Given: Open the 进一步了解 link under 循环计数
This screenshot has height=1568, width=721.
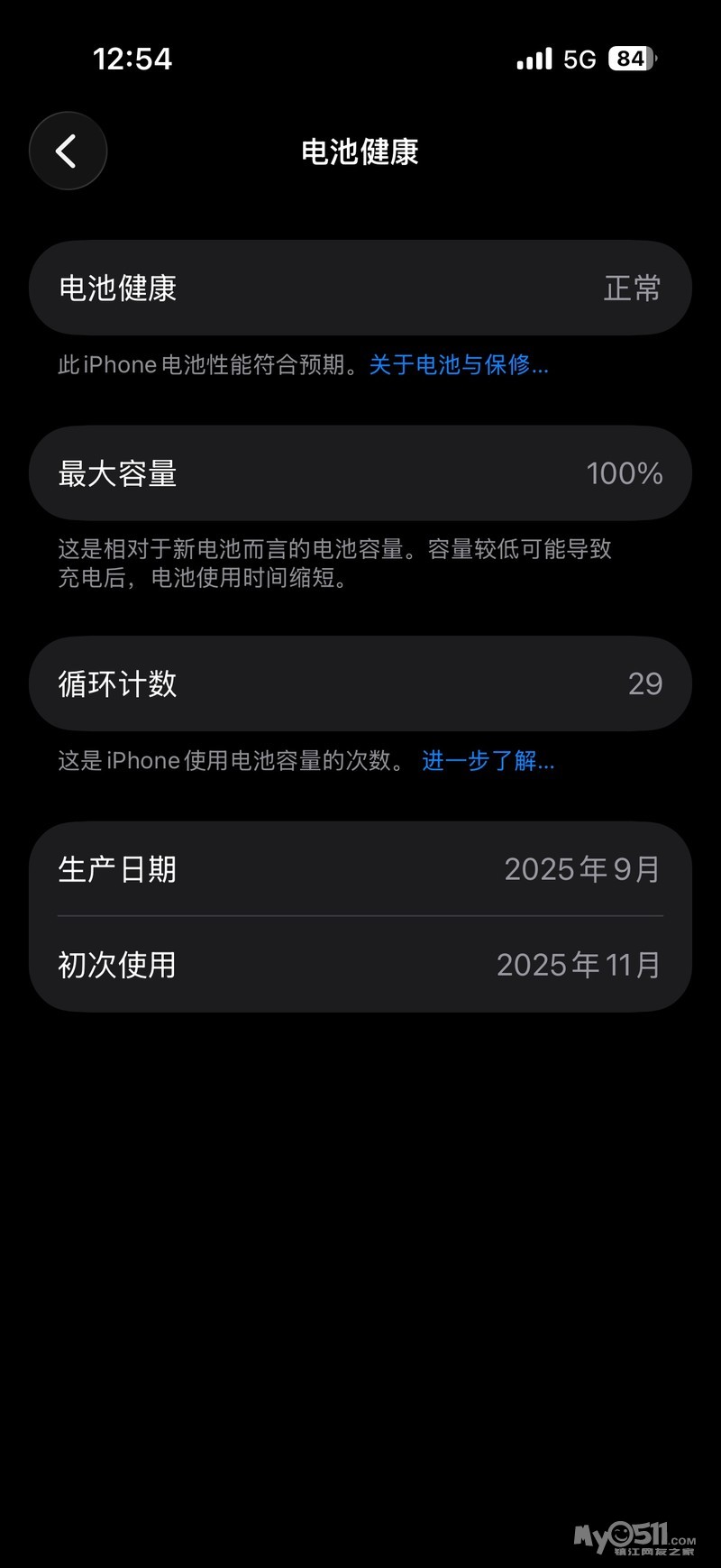Looking at the screenshot, I should 488,761.
